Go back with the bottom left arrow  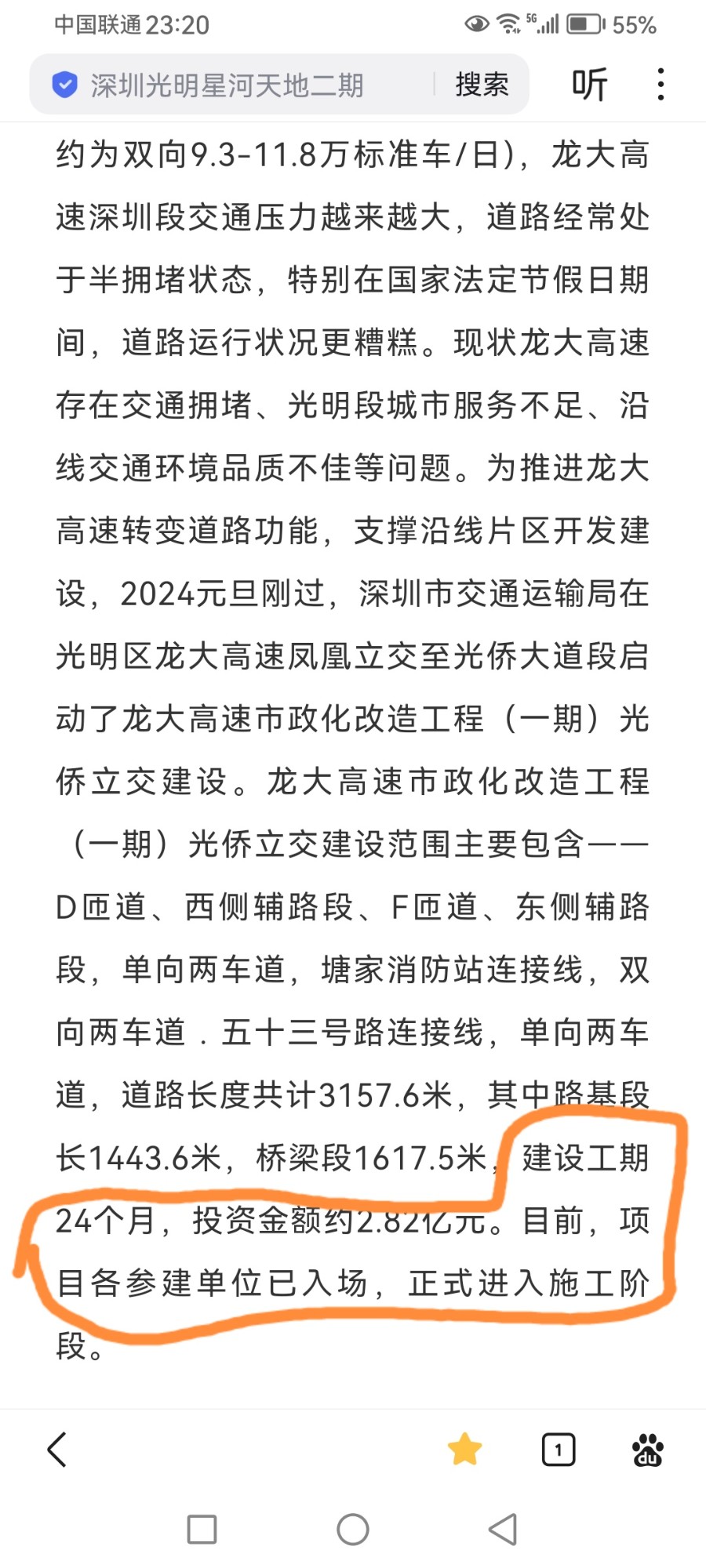tap(57, 1450)
